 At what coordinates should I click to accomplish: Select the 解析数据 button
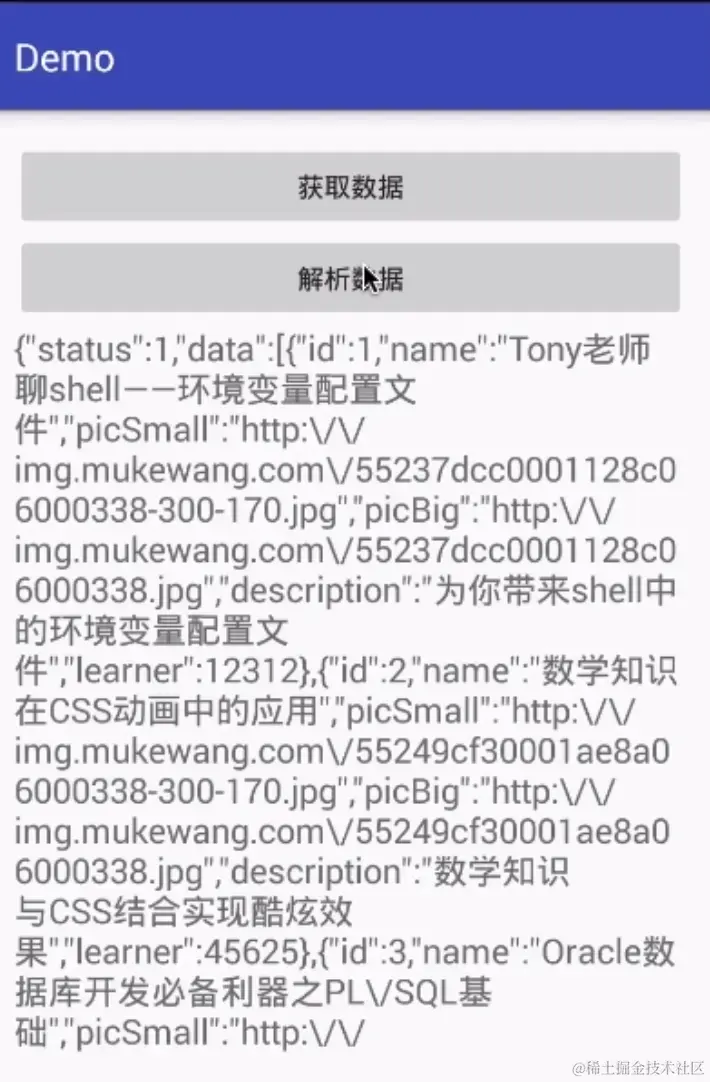coord(350,278)
